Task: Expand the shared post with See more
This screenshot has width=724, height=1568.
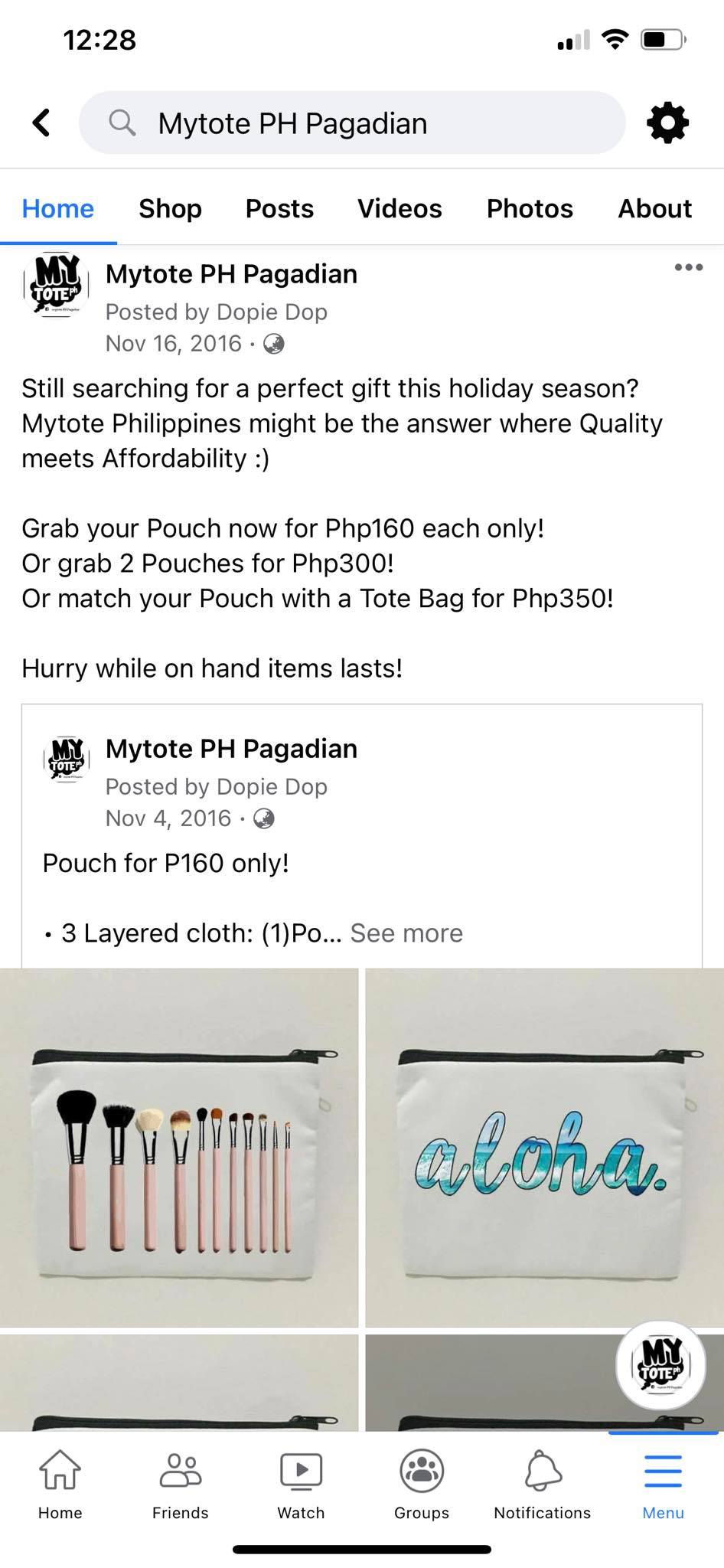Action: [406, 933]
